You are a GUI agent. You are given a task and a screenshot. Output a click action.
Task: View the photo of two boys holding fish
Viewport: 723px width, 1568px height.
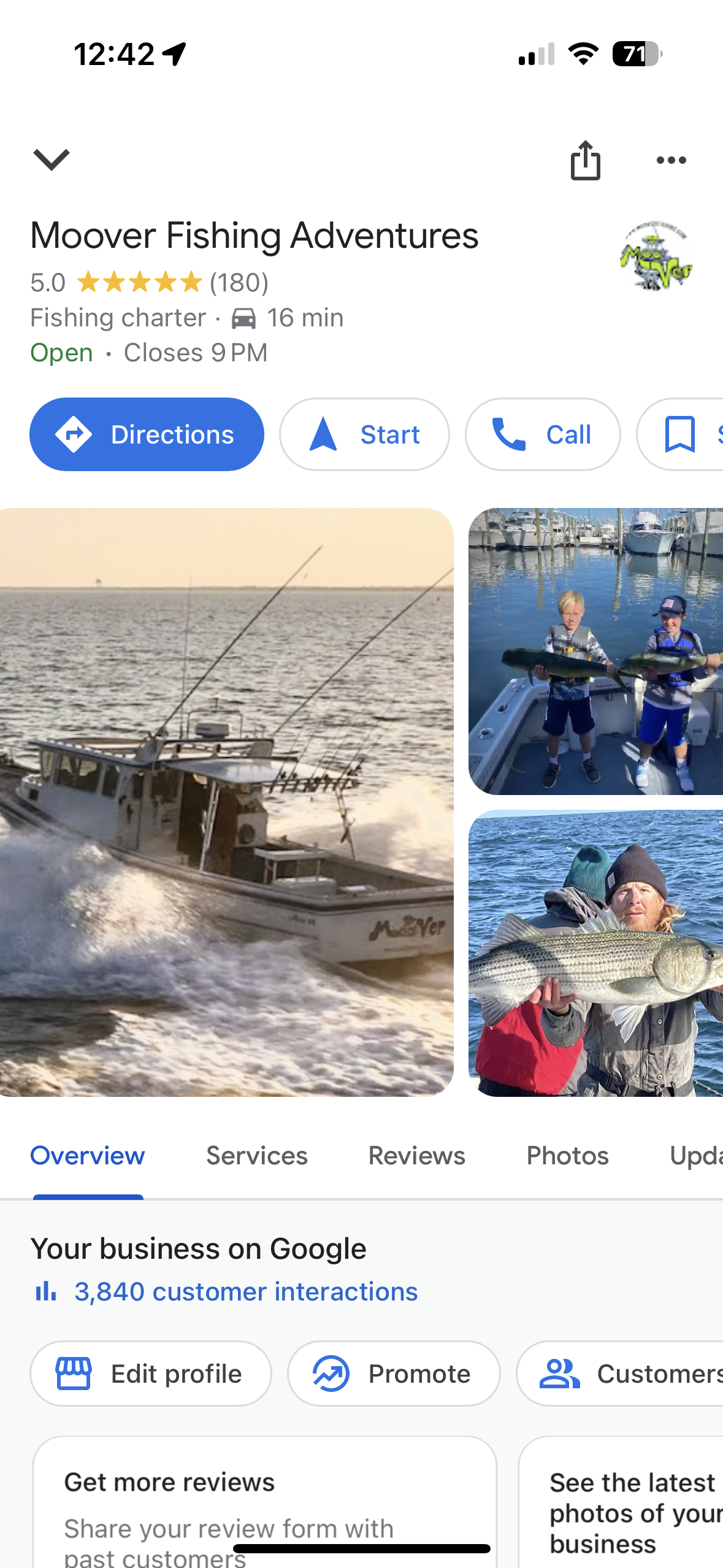click(x=595, y=651)
